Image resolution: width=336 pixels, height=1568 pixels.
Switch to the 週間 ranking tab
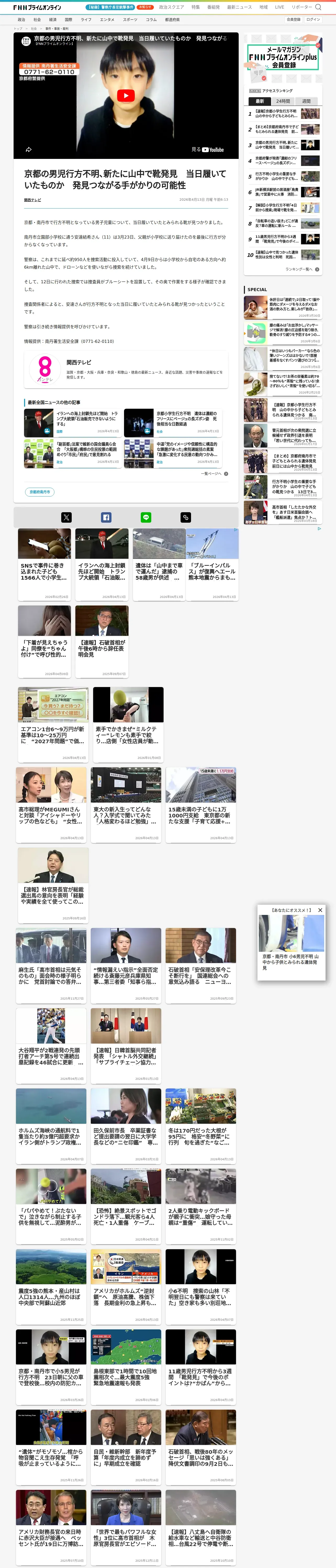point(306,101)
